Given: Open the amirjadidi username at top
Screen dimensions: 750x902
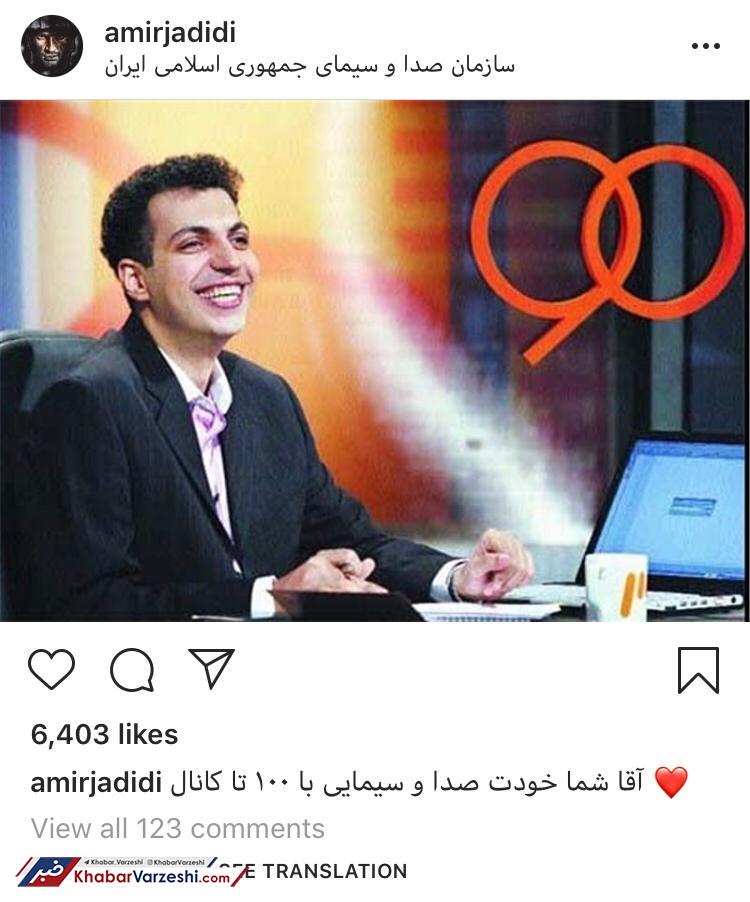Looking at the screenshot, I should 169,32.
